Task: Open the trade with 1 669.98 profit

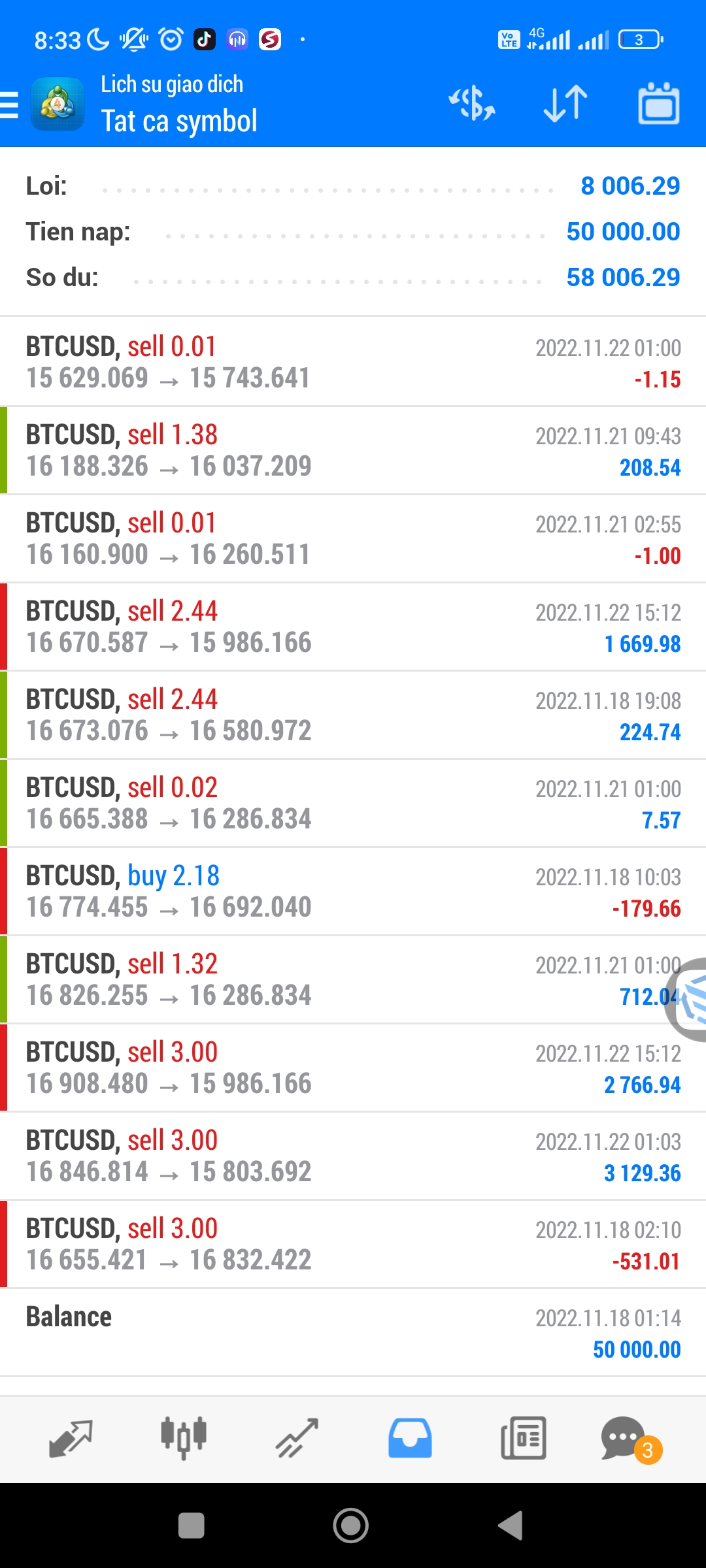Action: (x=353, y=627)
